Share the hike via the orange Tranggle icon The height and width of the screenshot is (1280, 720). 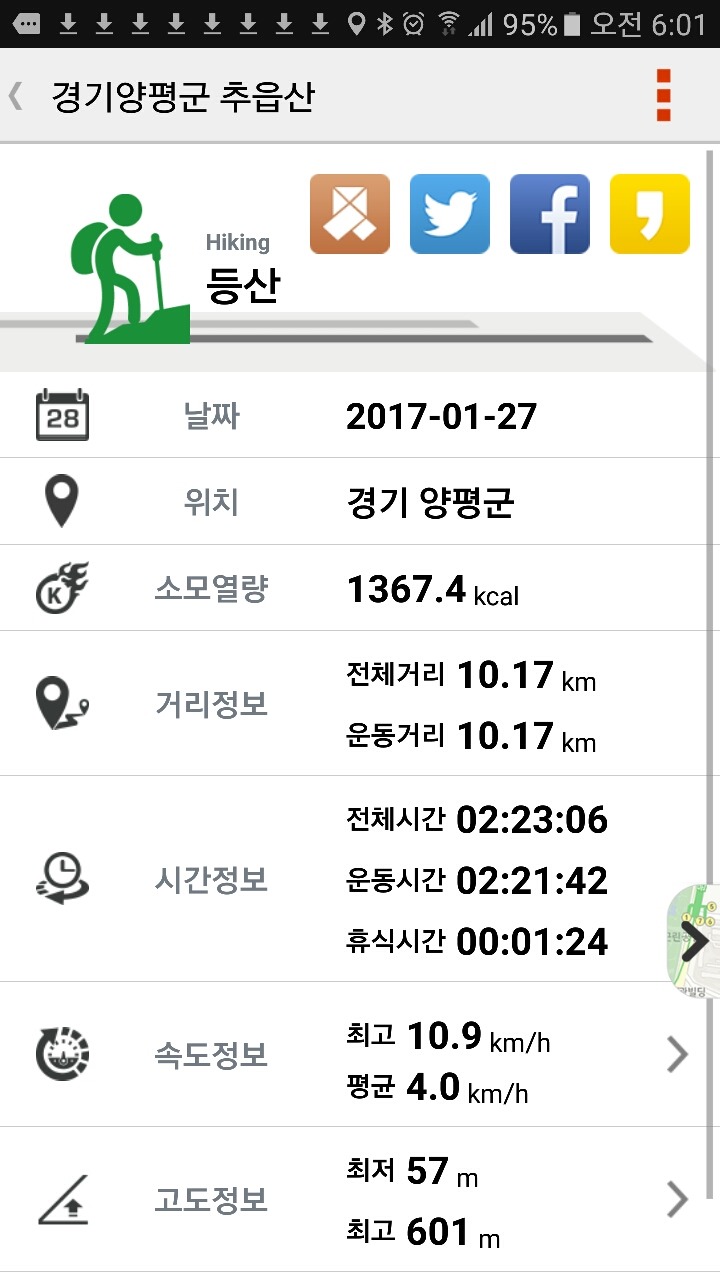[x=349, y=214]
